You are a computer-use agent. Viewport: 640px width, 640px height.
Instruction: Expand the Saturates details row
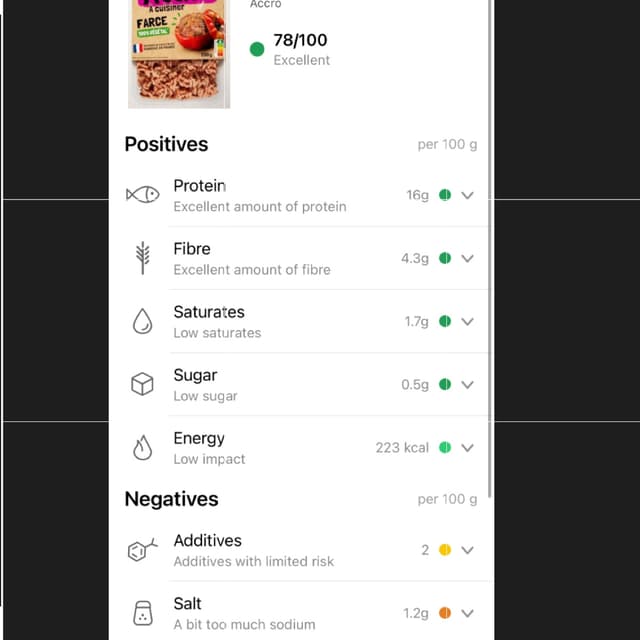pos(467,321)
